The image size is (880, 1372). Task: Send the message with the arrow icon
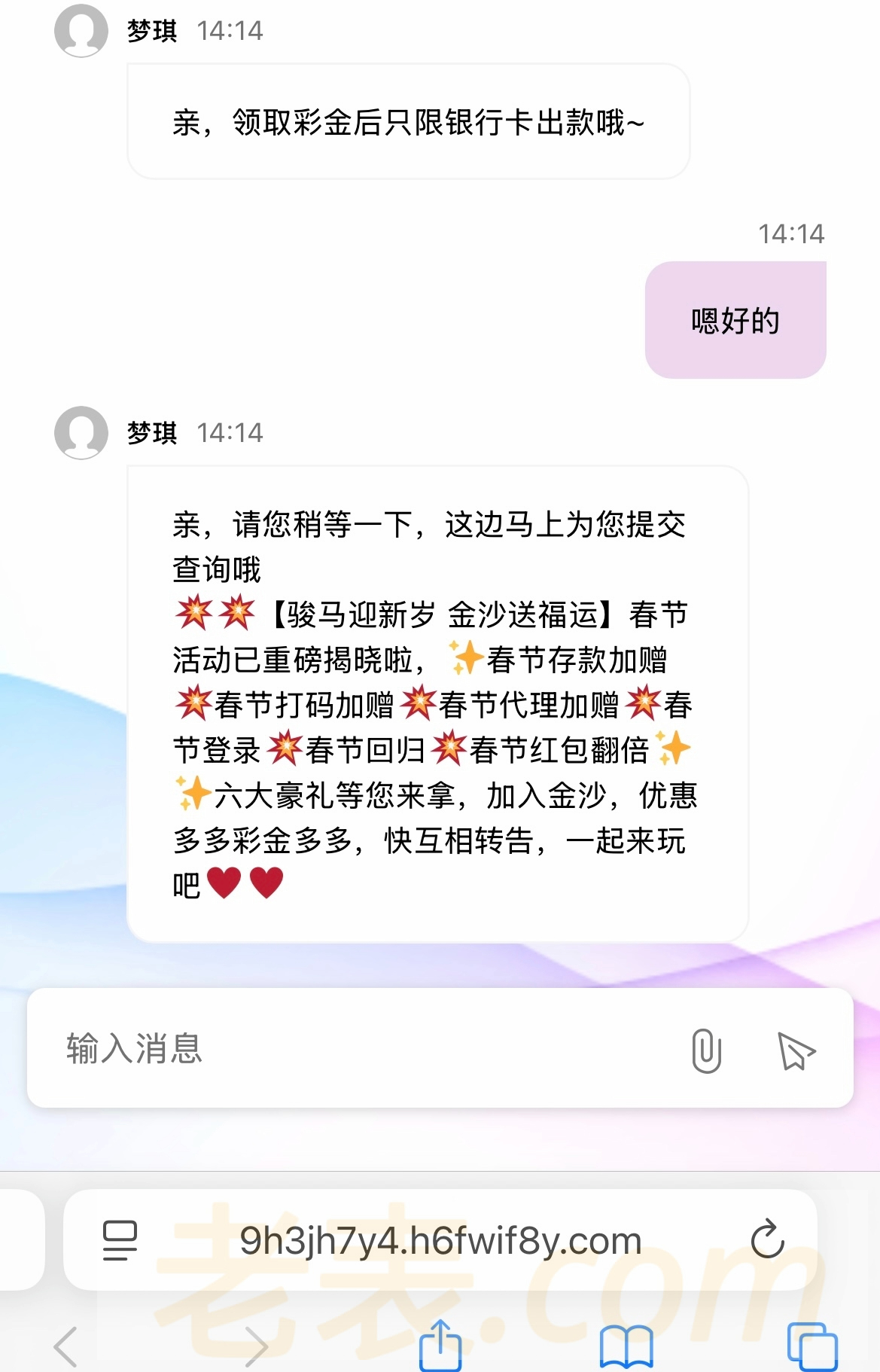click(x=796, y=1050)
